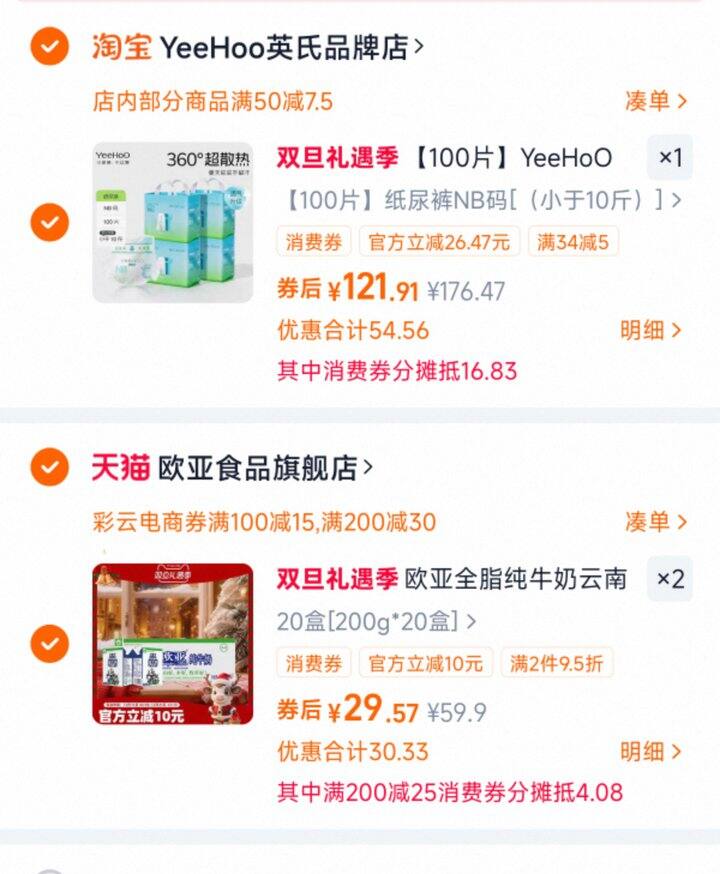The image size is (720, 874).
Task: Uncheck the 欧亚食品旗舰店 store checkbox
Action: point(49,467)
